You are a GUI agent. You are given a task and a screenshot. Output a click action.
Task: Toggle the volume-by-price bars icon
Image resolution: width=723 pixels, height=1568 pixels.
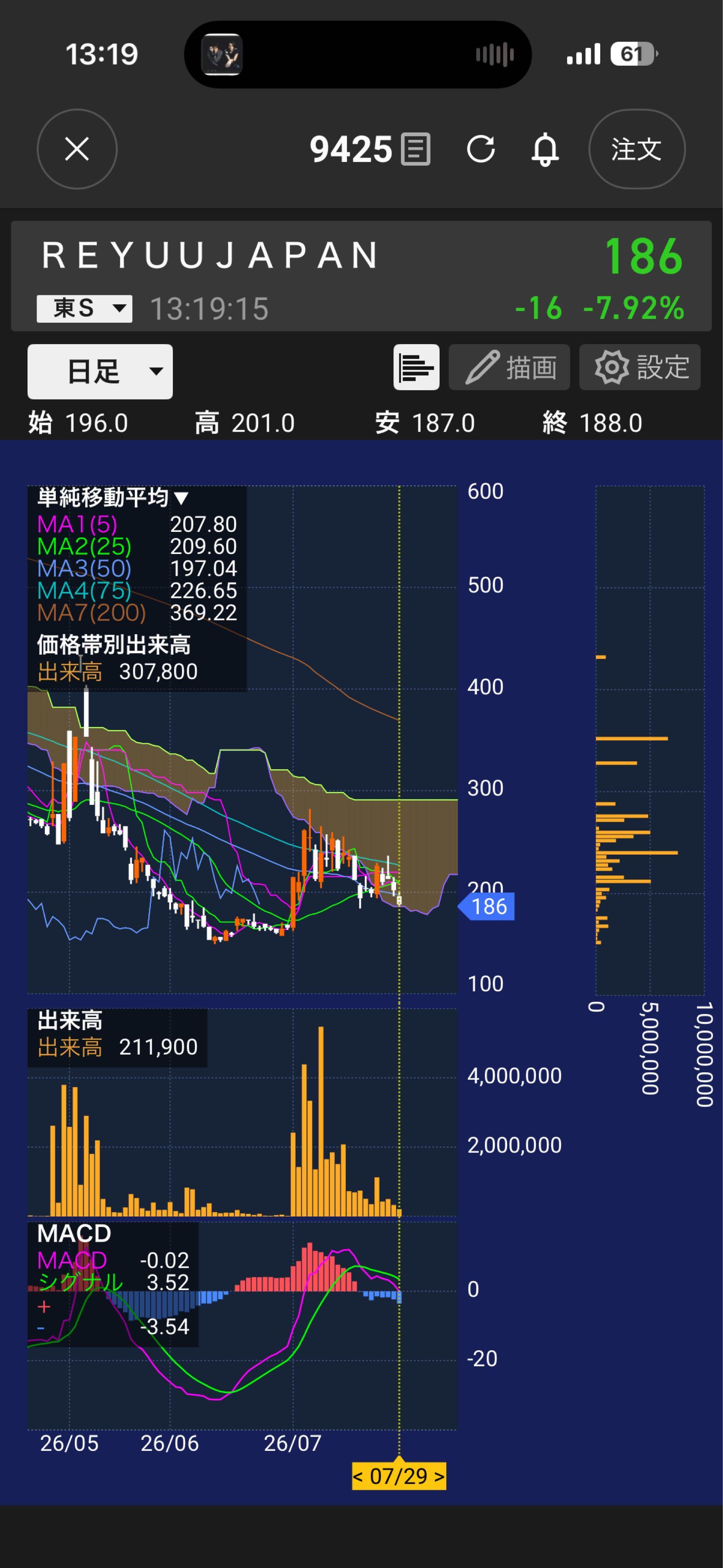(x=417, y=367)
